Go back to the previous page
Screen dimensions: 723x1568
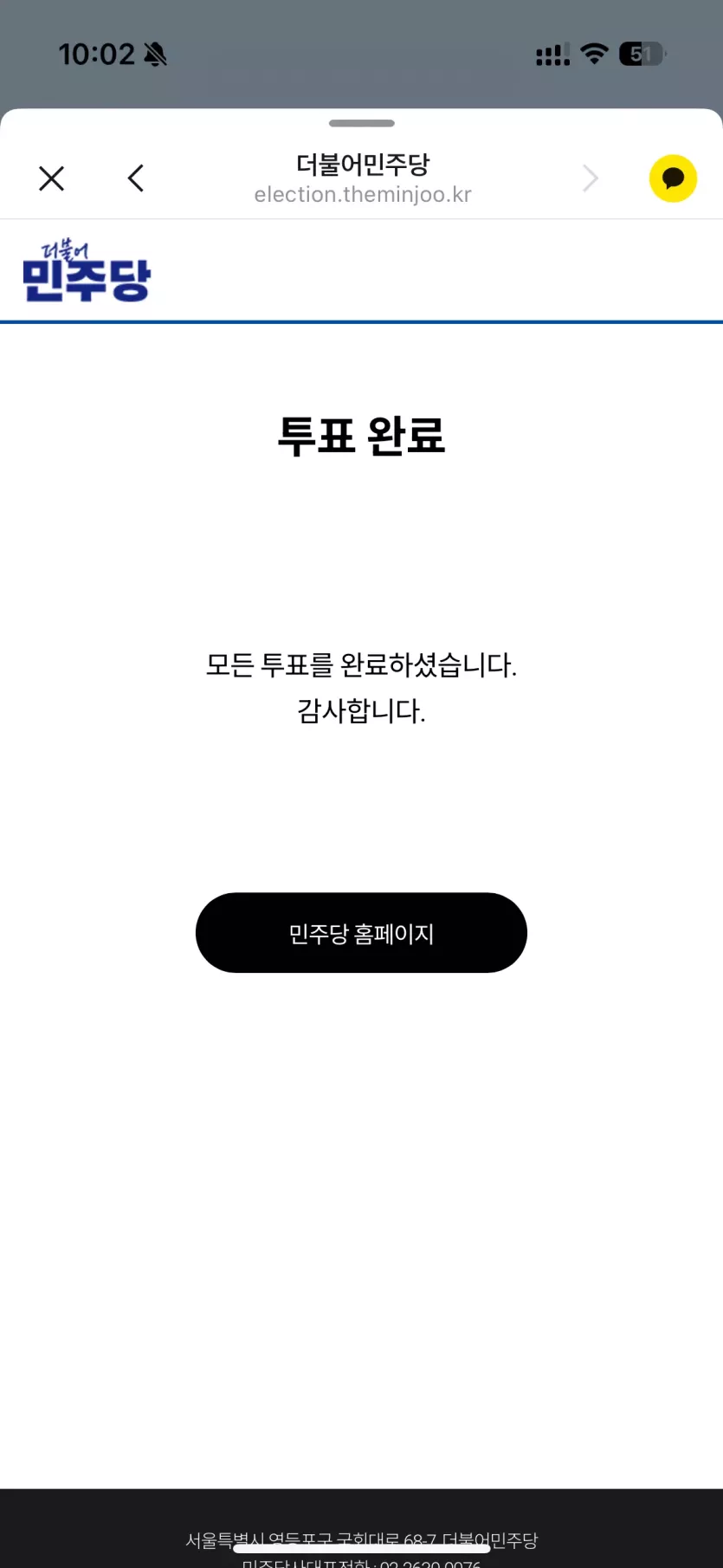(136, 178)
